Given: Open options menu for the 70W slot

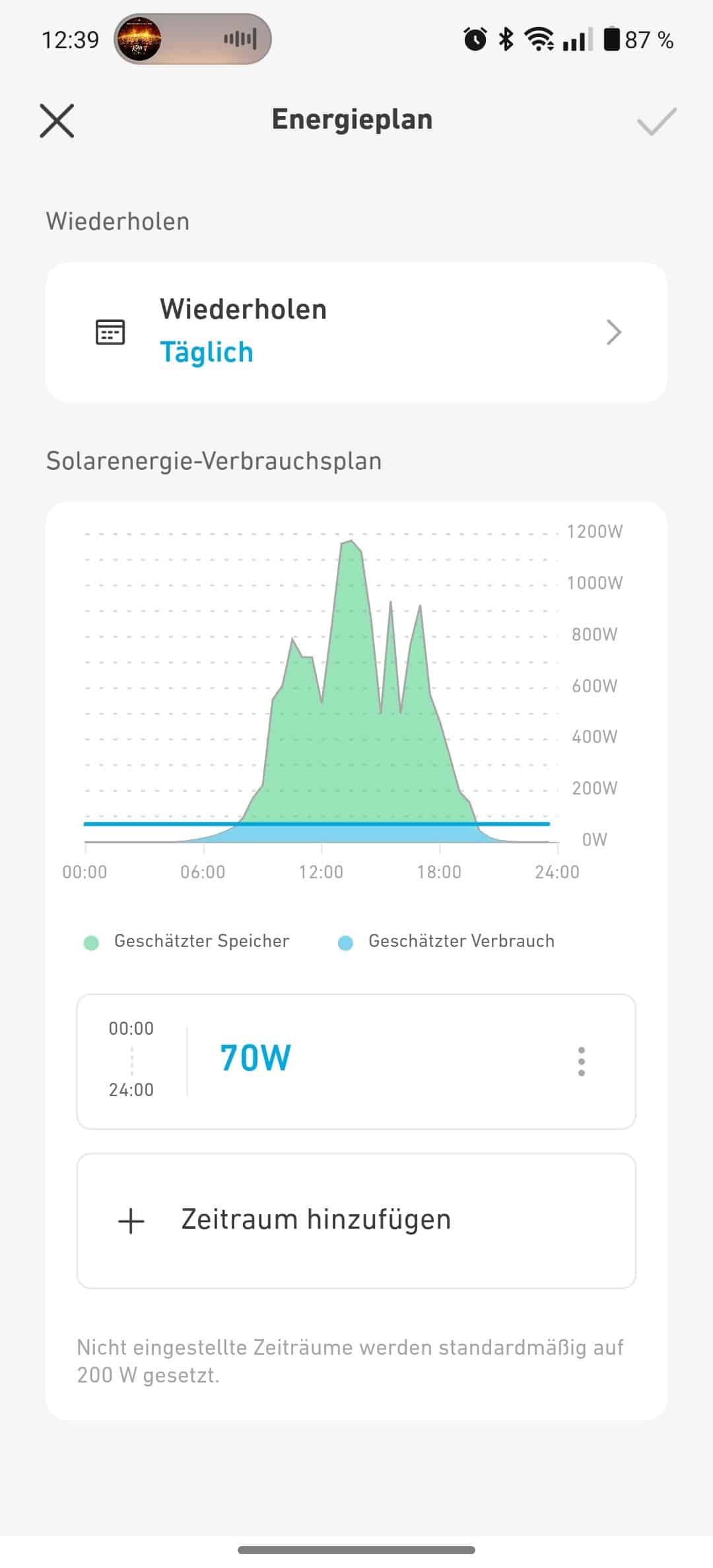Looking at the screenshot, I should [x=581, y=1061].
